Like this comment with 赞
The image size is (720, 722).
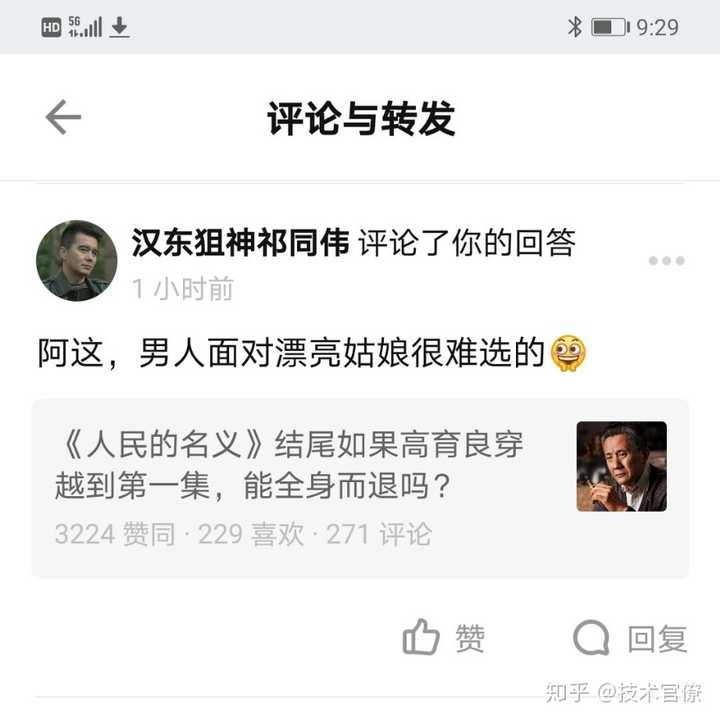[x=444, y=638]
